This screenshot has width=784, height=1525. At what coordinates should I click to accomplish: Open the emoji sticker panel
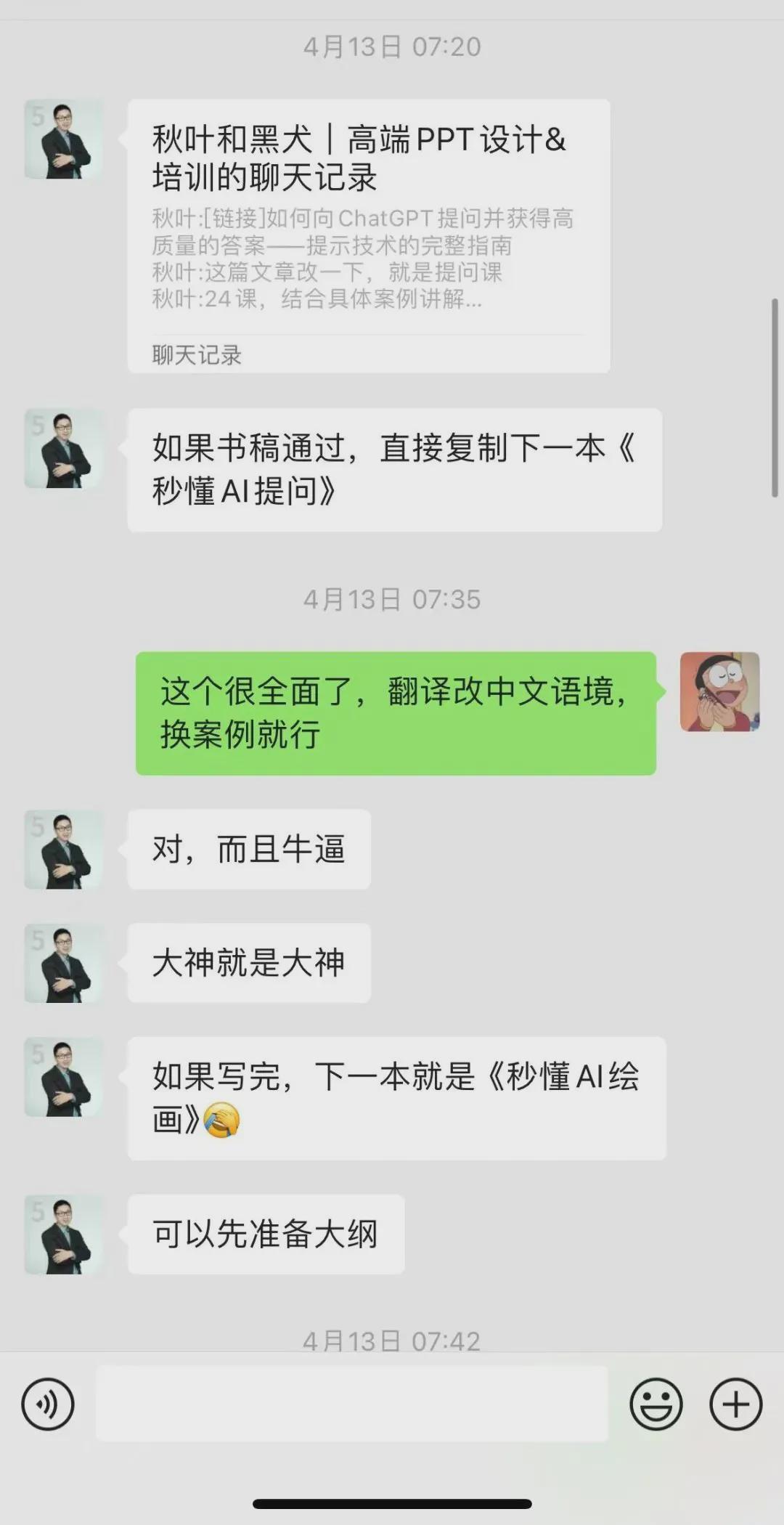point(656,1404)
